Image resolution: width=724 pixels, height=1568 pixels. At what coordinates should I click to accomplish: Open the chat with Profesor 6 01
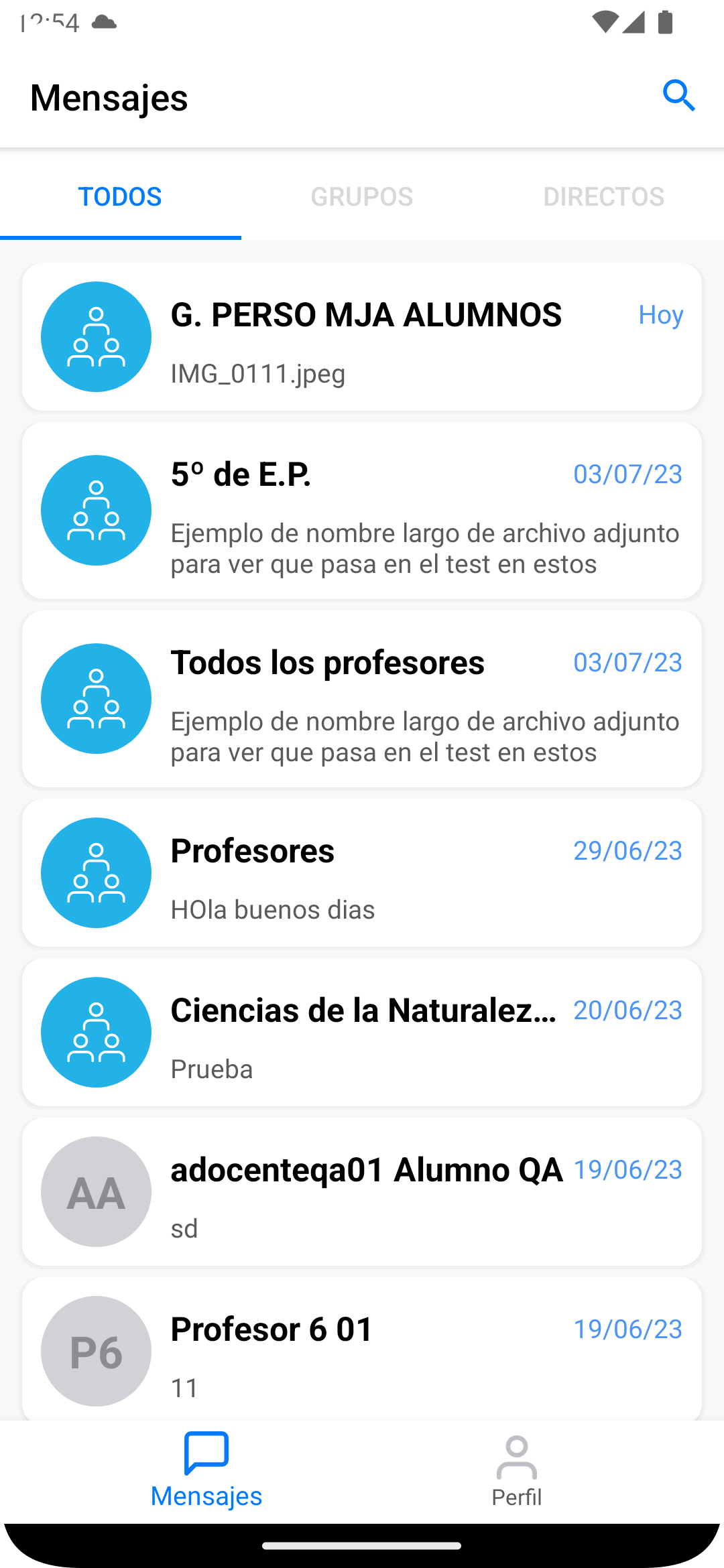(362, 1348)
